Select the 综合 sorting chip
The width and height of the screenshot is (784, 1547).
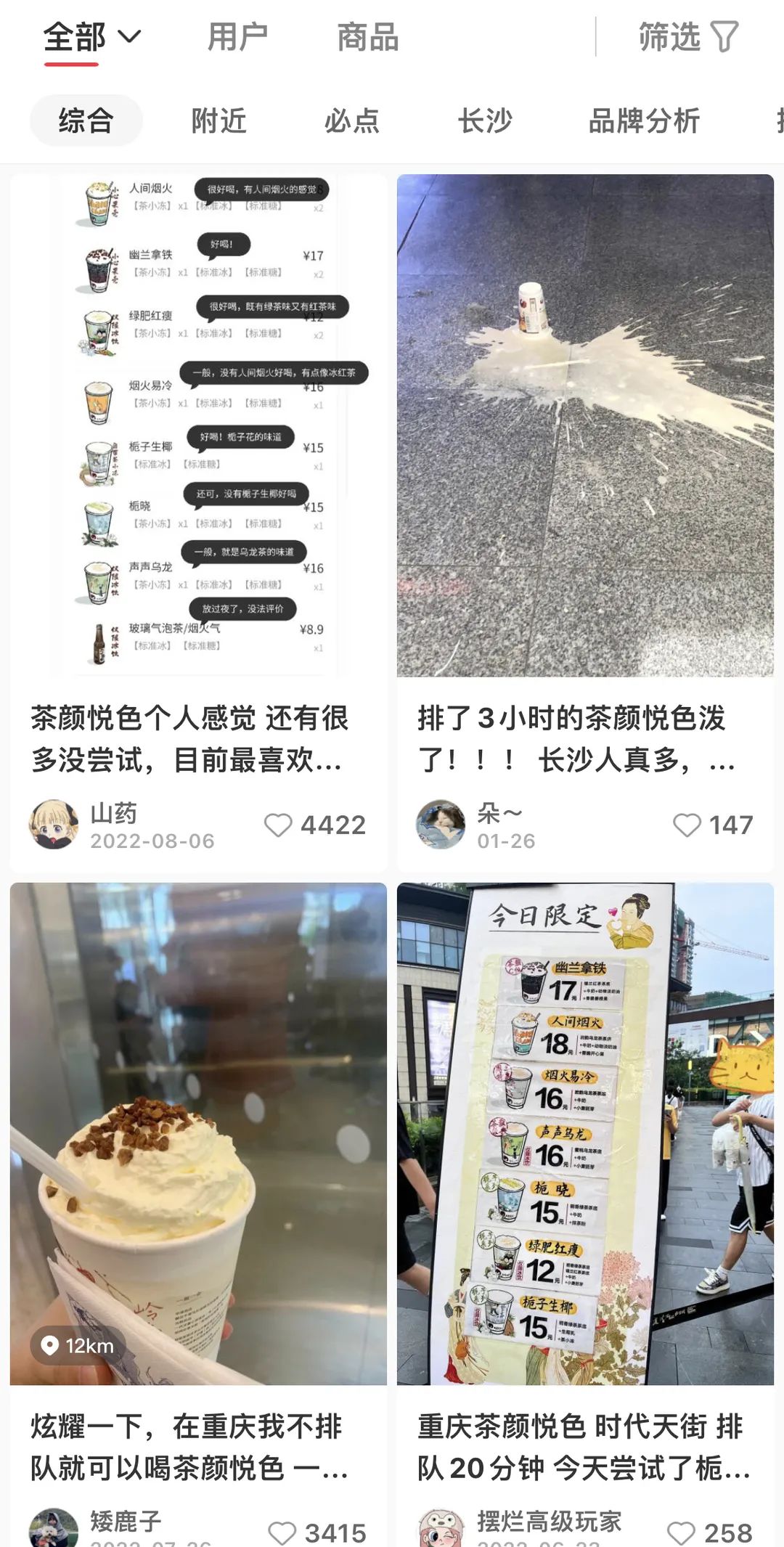click(85, 121)
